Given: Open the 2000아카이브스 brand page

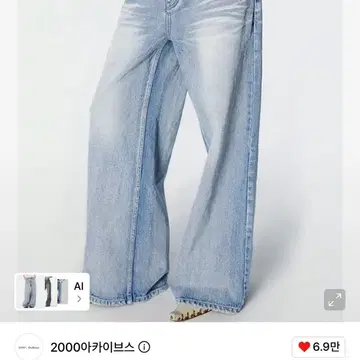Looking at the screenshot, I should pyautogui.click(x=92, y=347).
